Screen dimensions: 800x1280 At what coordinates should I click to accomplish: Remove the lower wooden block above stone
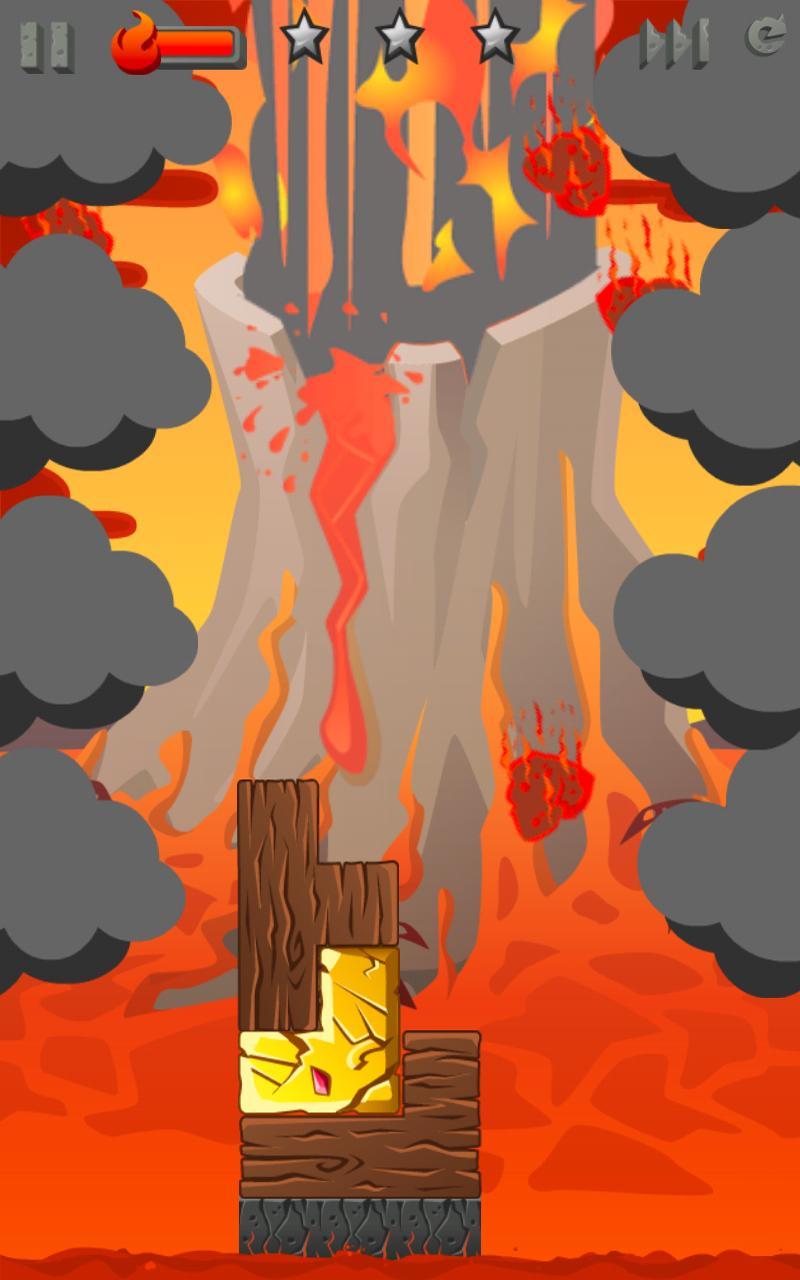[x=360, y=1155]
